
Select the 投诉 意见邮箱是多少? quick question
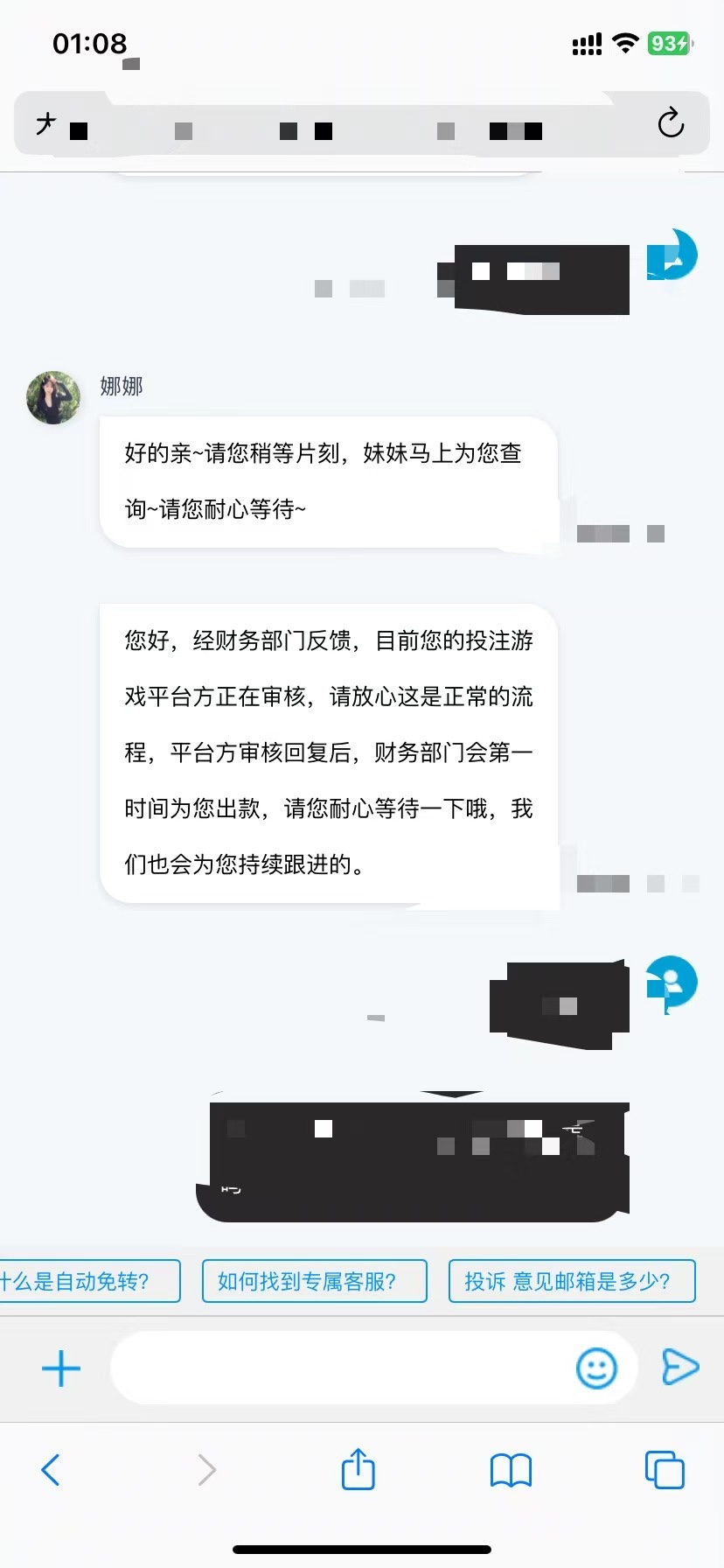(x=571, y=1281)
